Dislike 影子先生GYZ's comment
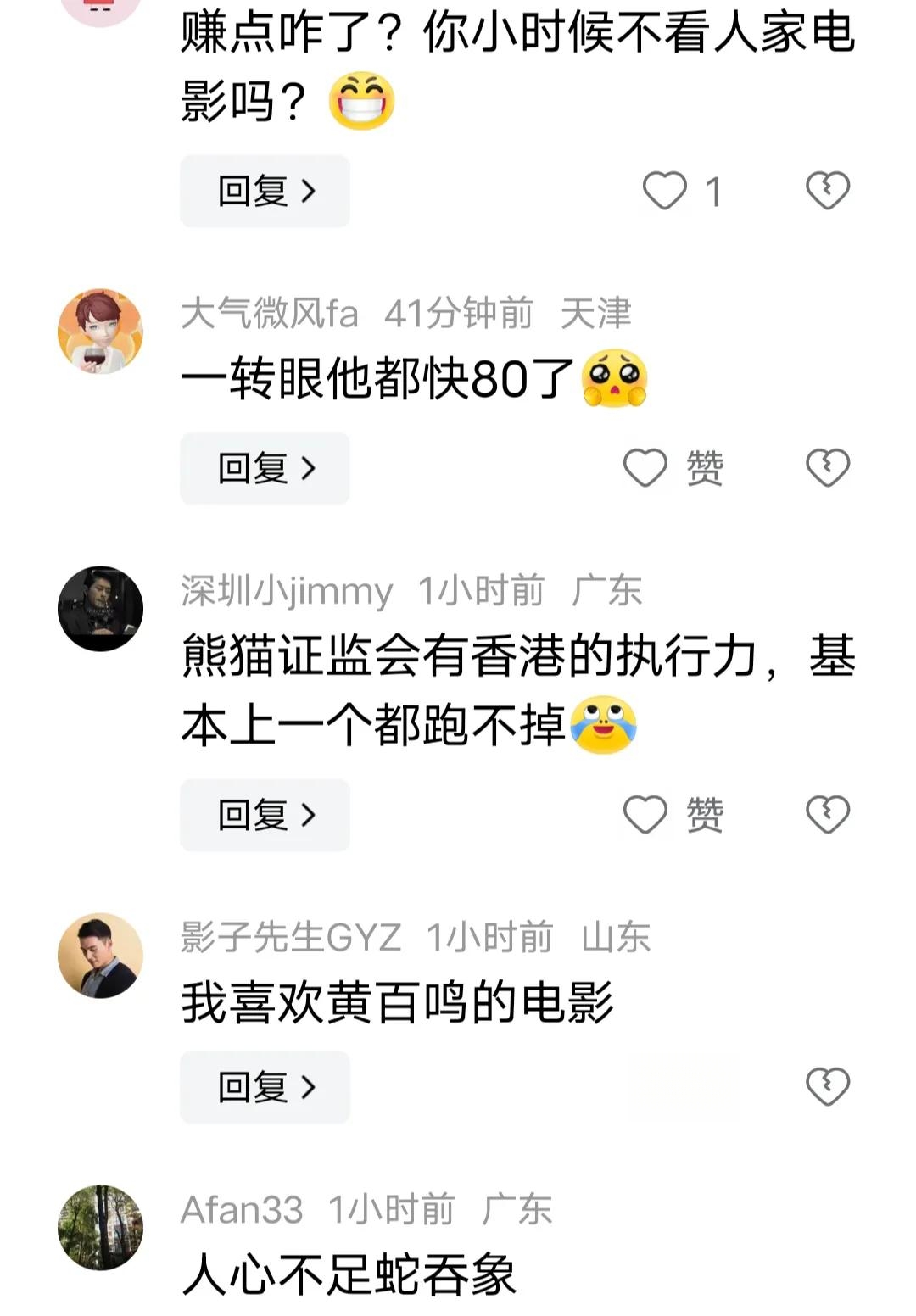Image resolution: width=916 pixels, height=1316 pixels. [827, 1087]
